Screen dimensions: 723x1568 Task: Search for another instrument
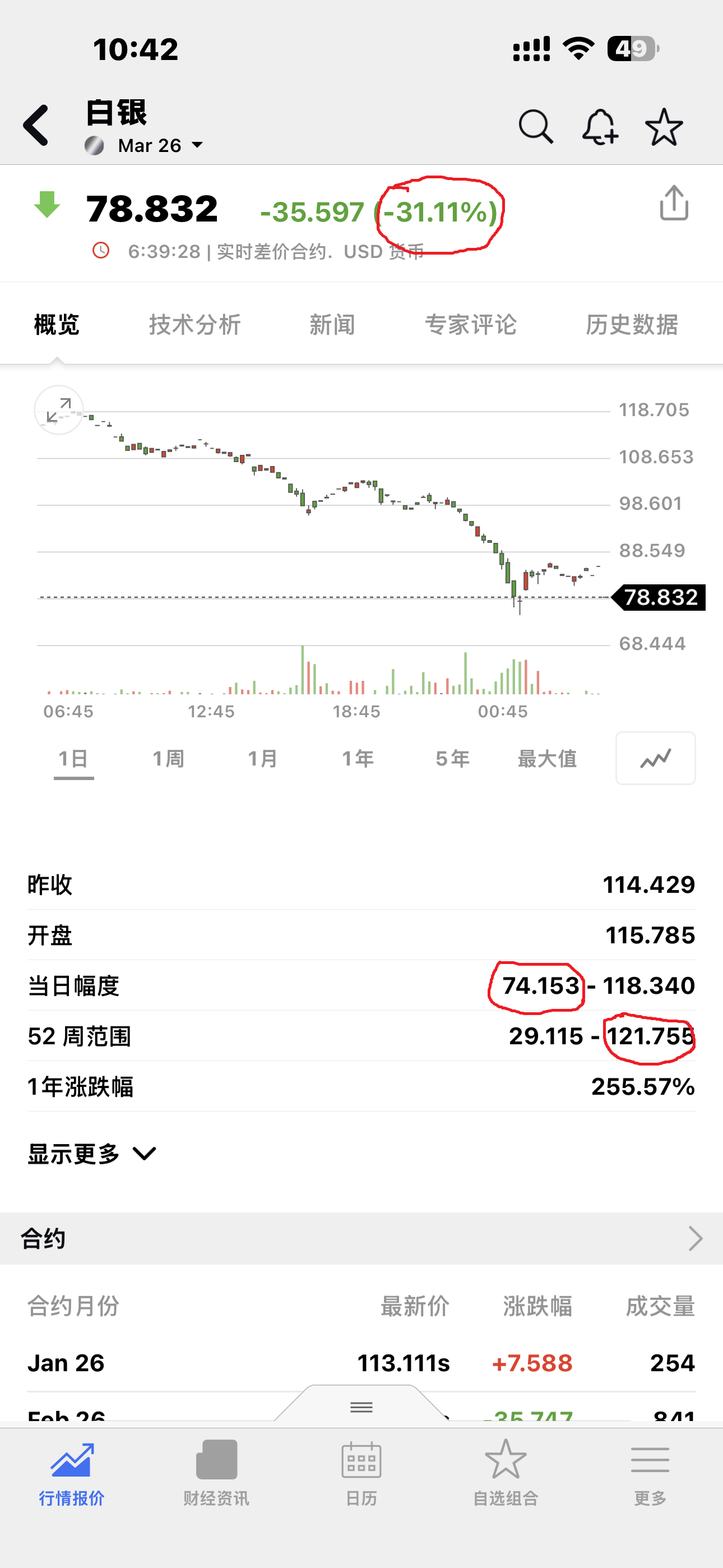(x=536, y=127)
